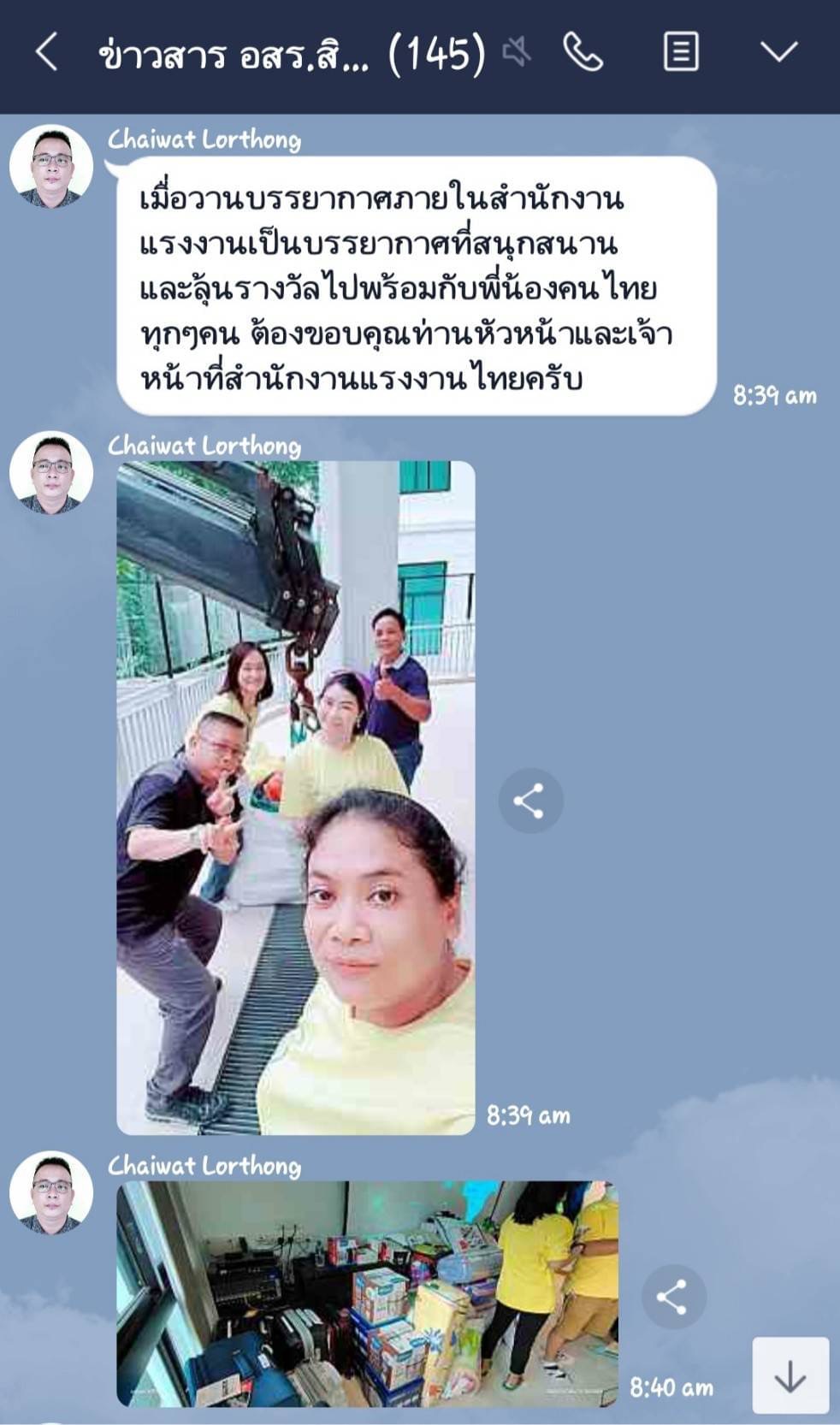Go back from the group chat
This screenshot has height=1425, width=840.
pos(47,53)
